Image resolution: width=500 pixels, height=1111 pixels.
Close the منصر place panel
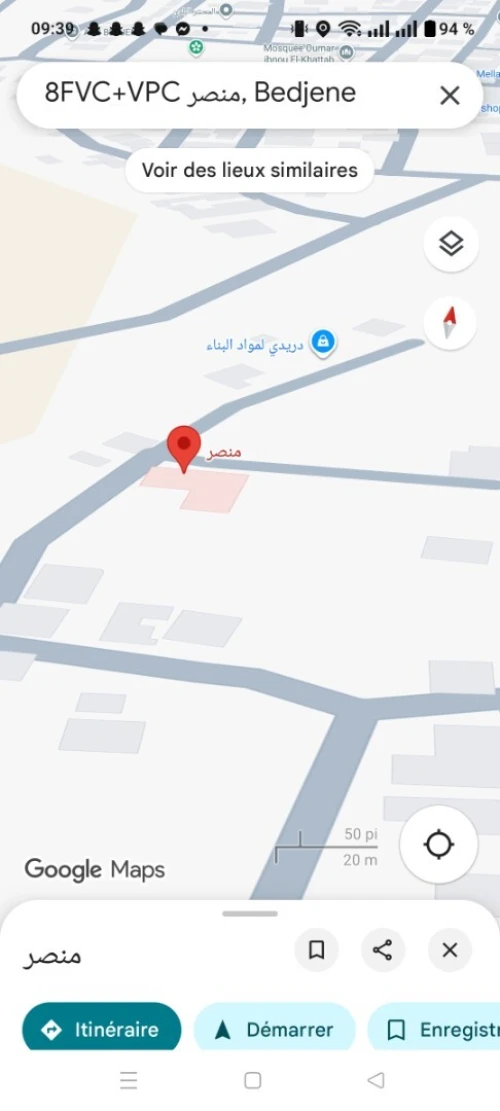point(450,949)
